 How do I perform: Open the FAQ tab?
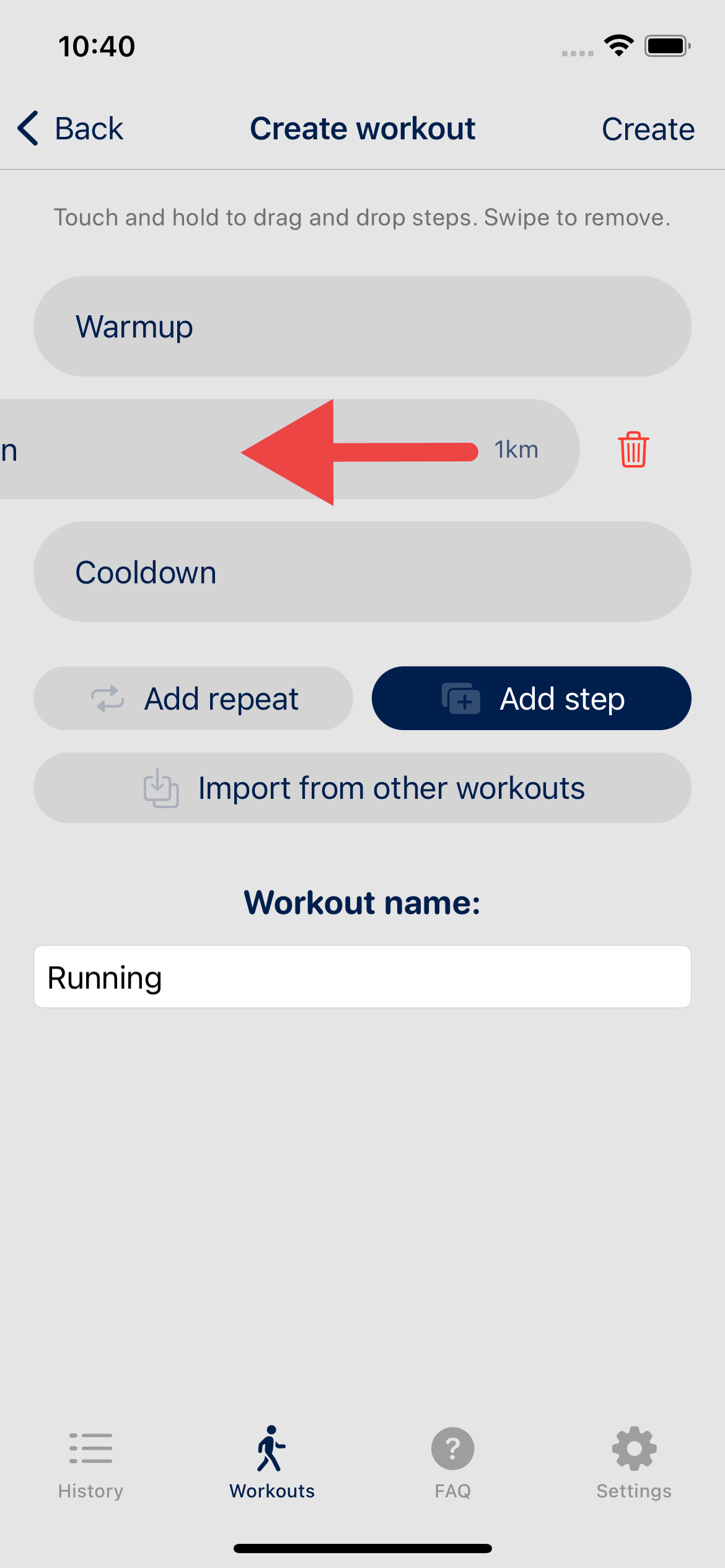[453, 1465]
